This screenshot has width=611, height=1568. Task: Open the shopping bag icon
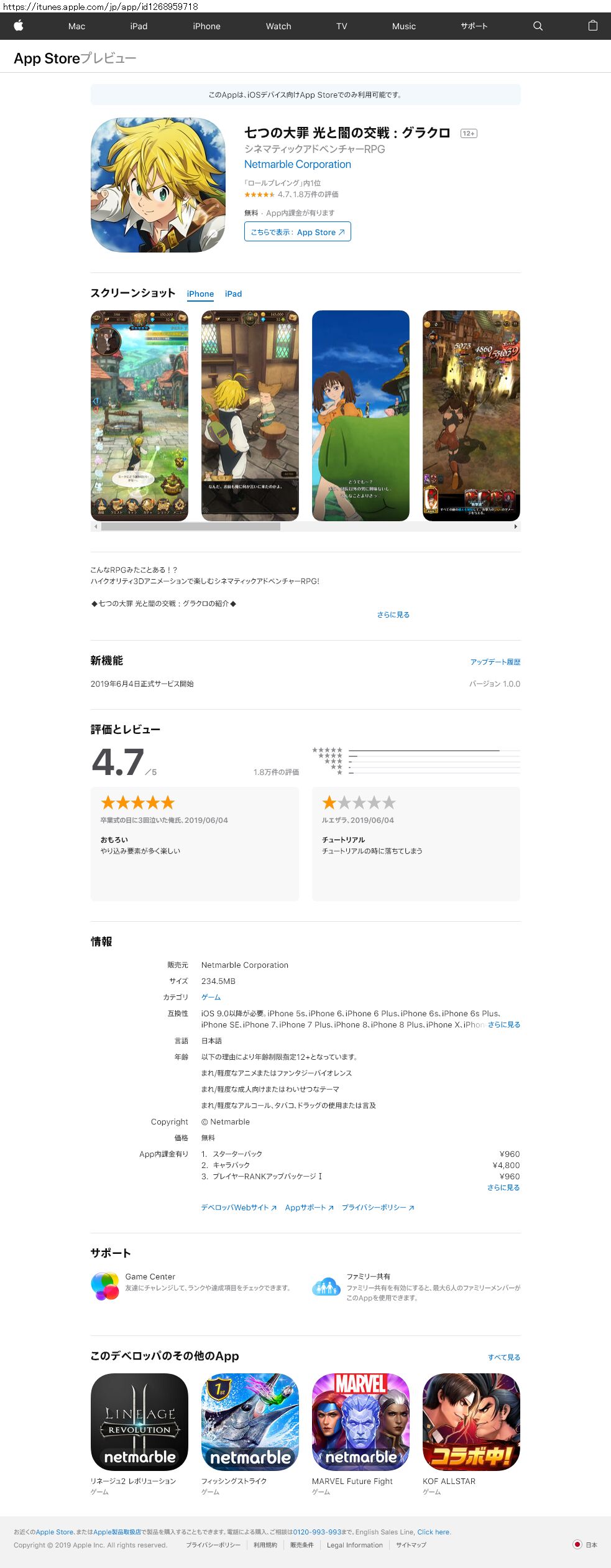pos(592,26)
